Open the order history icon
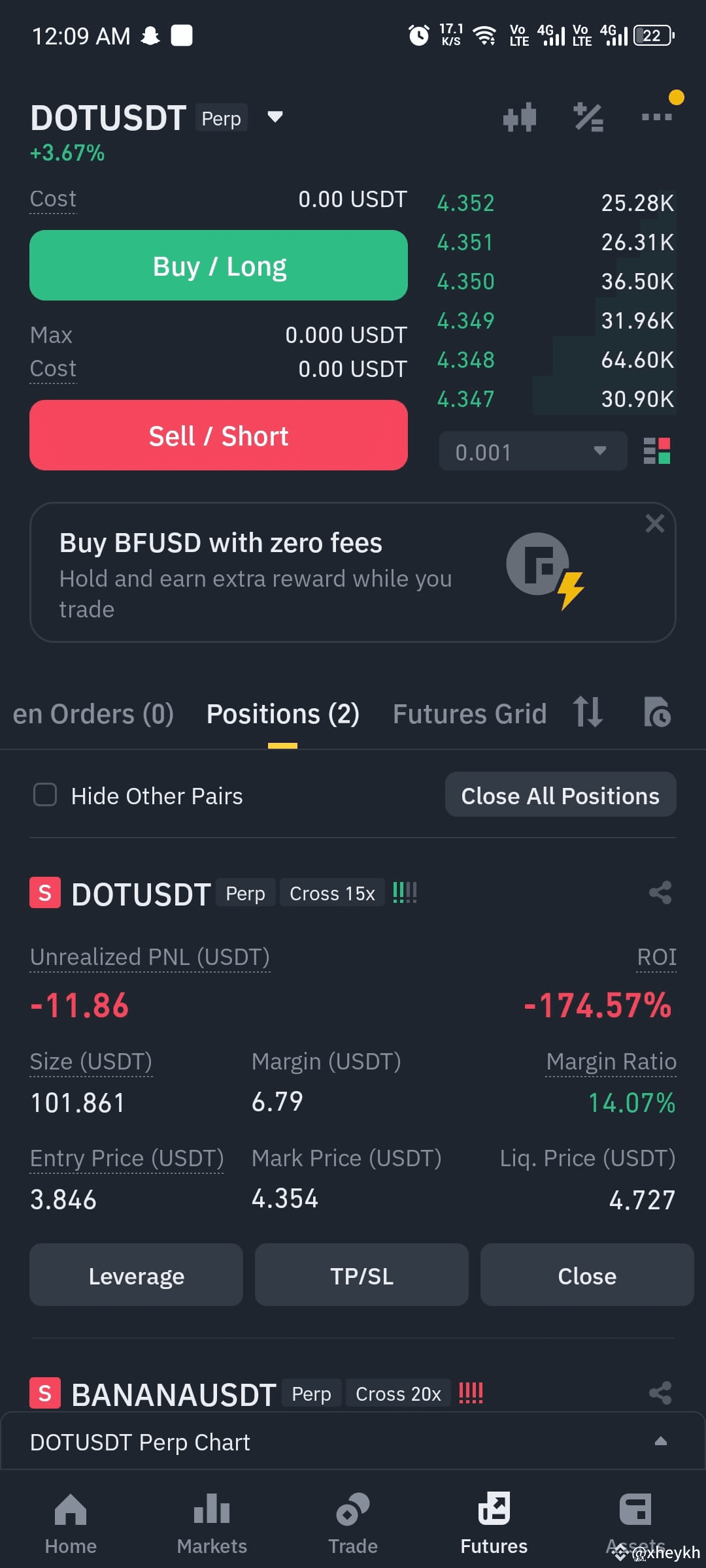706x1568 pixels. click(657, 712)
